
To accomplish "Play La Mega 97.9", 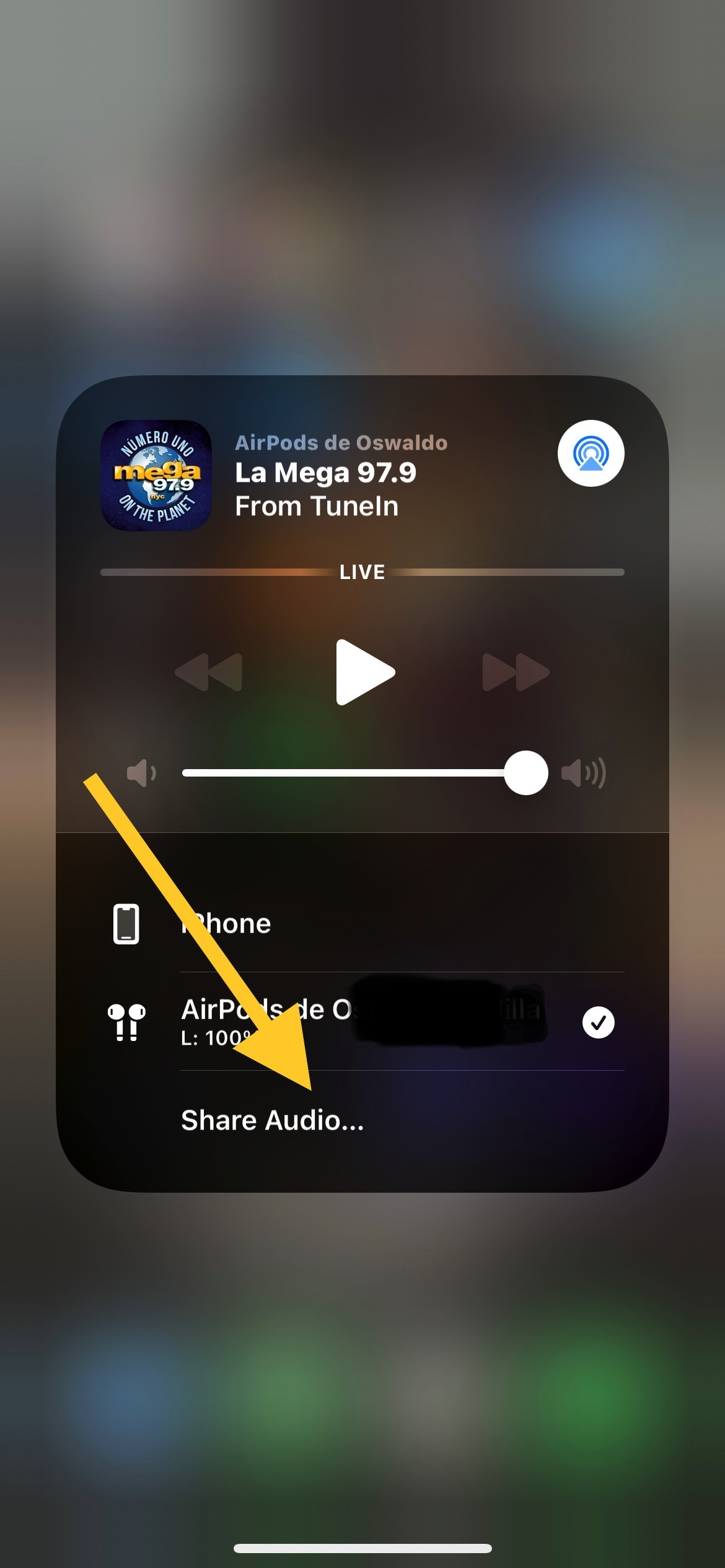I will point(365,673).
